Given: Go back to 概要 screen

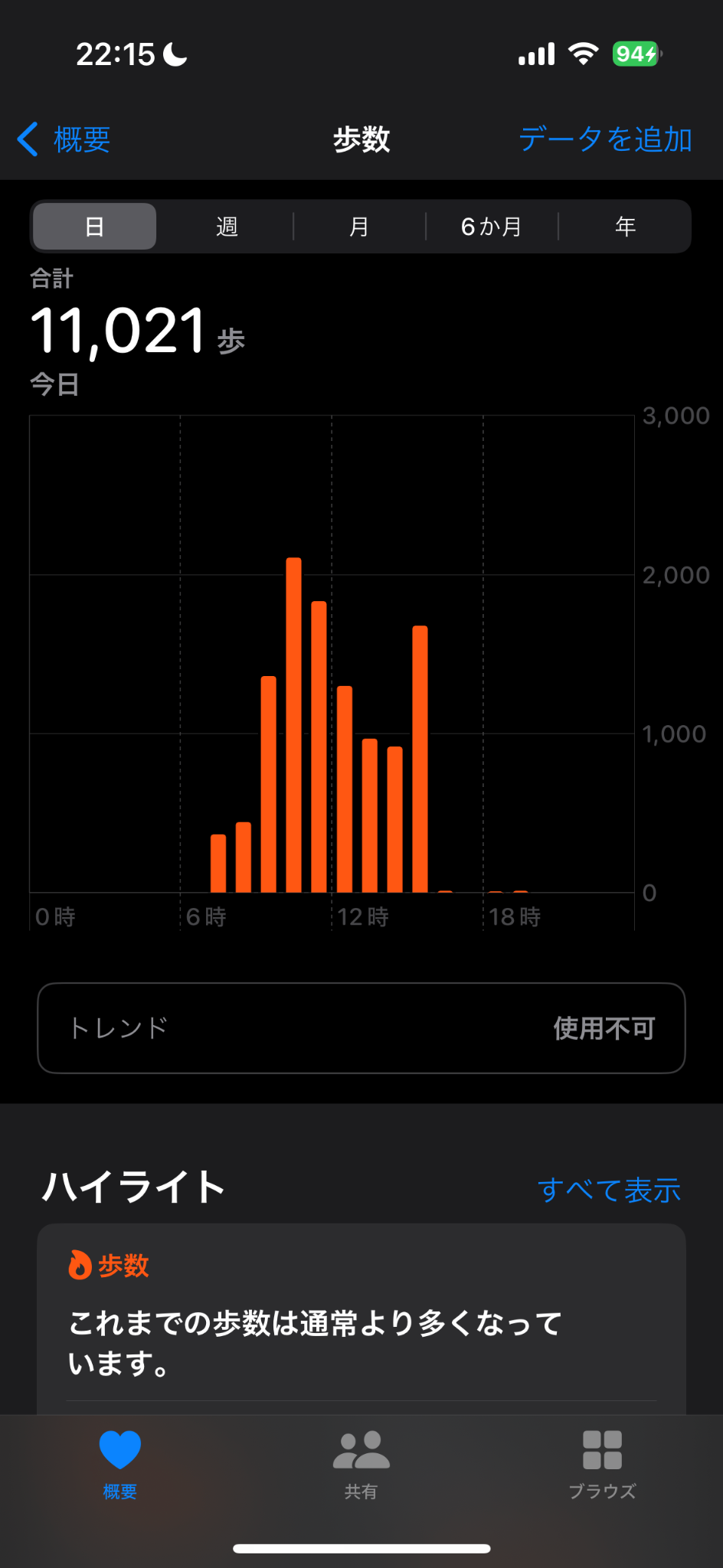Looking at the screenshot, I should tap(65, 140).
